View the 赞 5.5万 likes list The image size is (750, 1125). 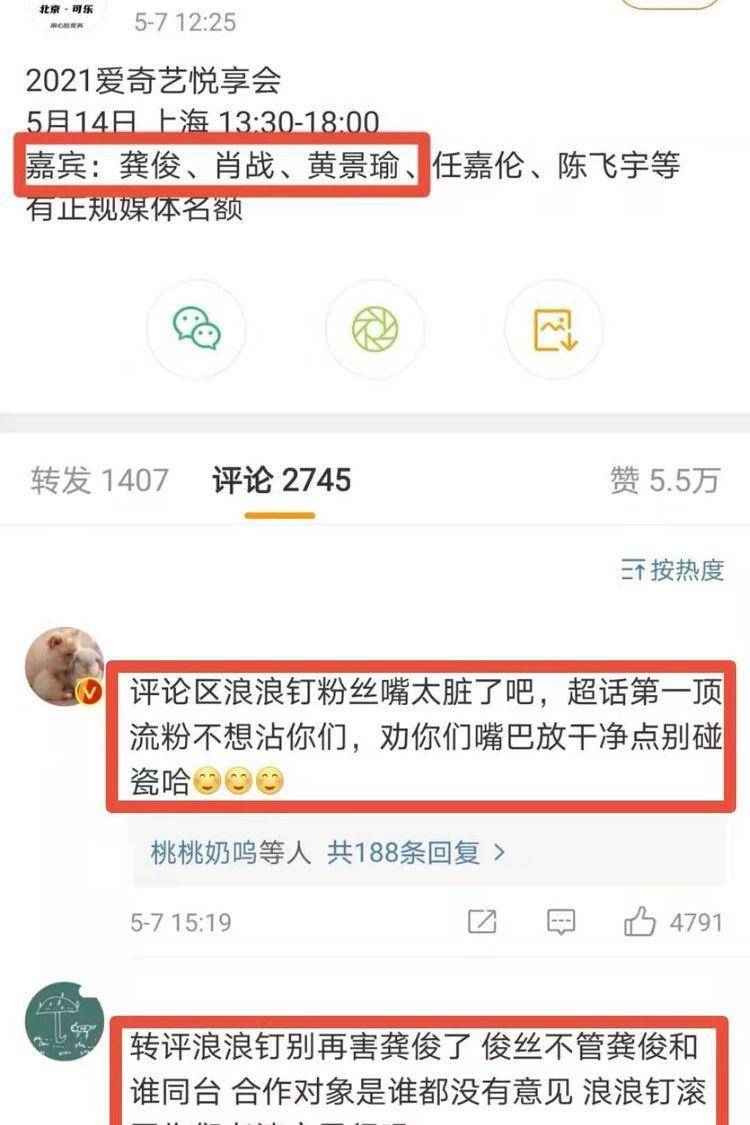click(x=664, y=481)
